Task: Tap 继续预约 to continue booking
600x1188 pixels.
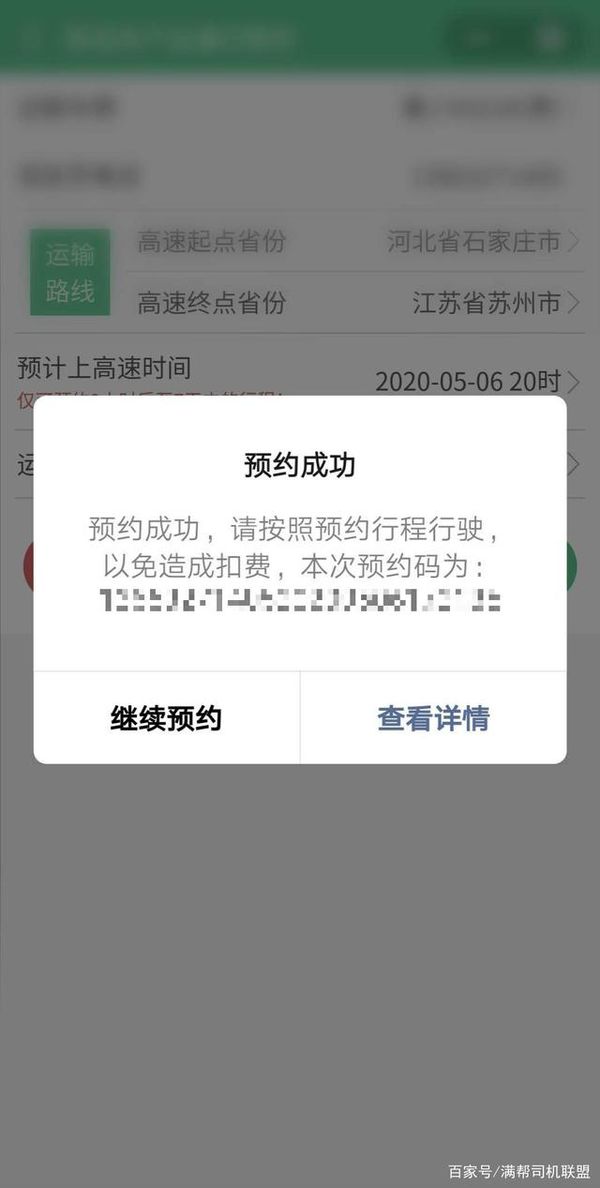Action: 166,718
